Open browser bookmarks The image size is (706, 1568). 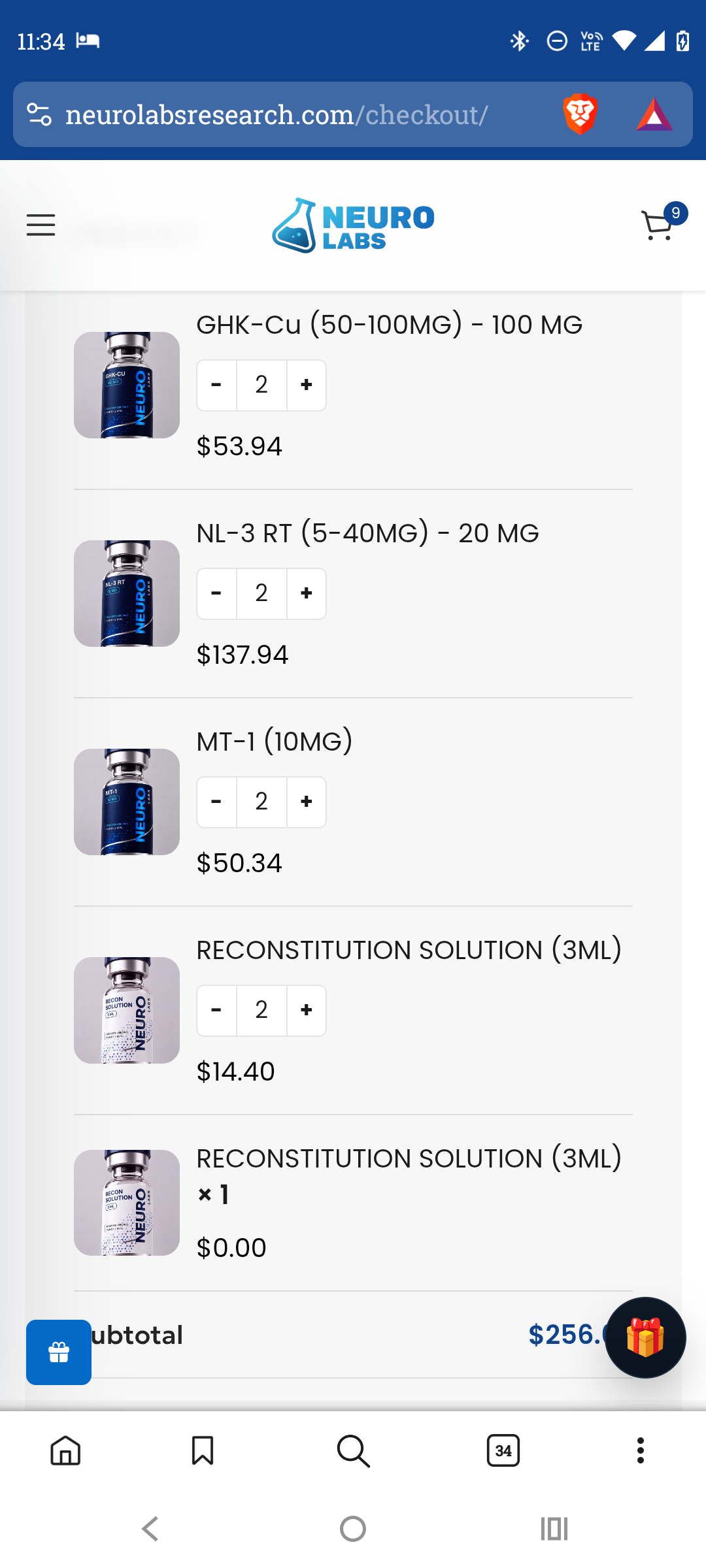[203, 1450]
